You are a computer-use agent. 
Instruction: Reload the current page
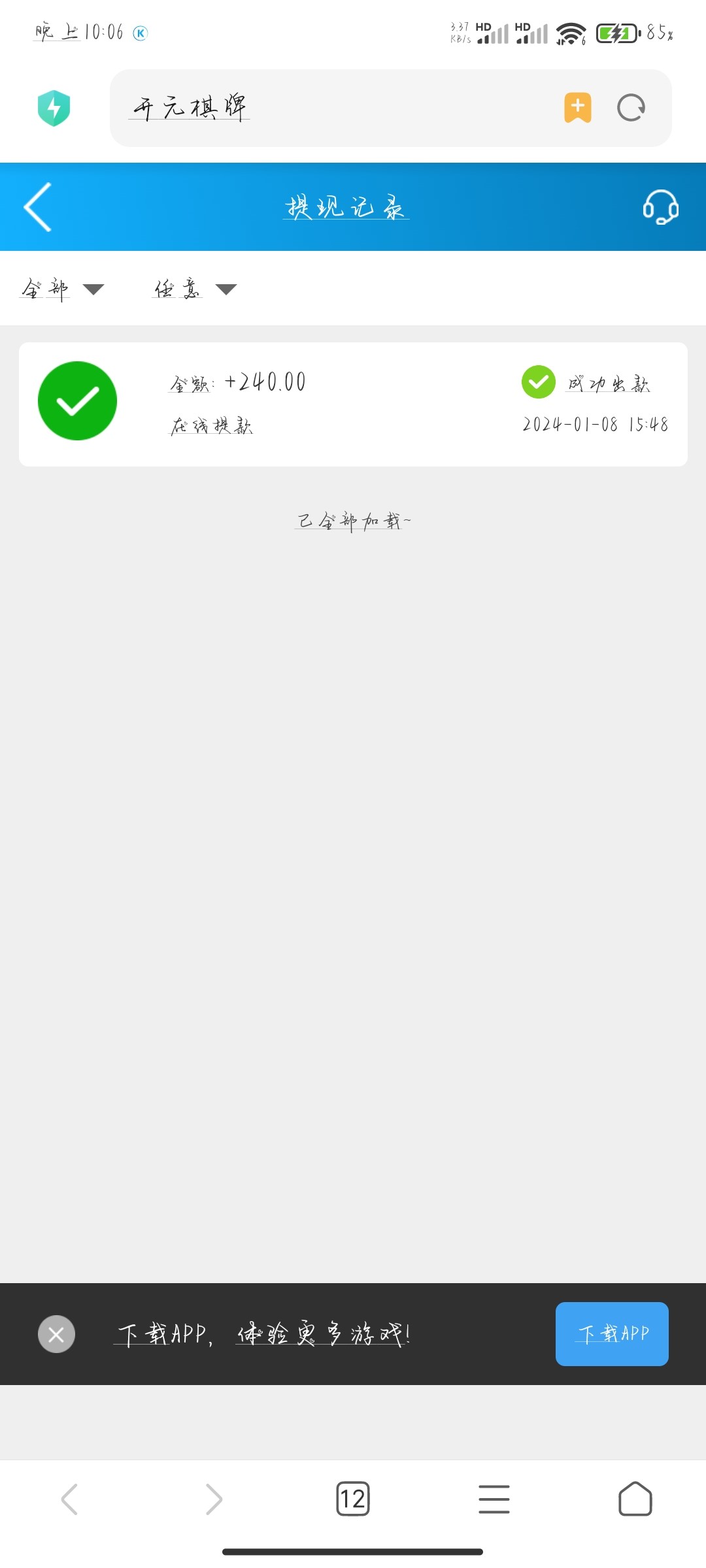tap(631, 108)
